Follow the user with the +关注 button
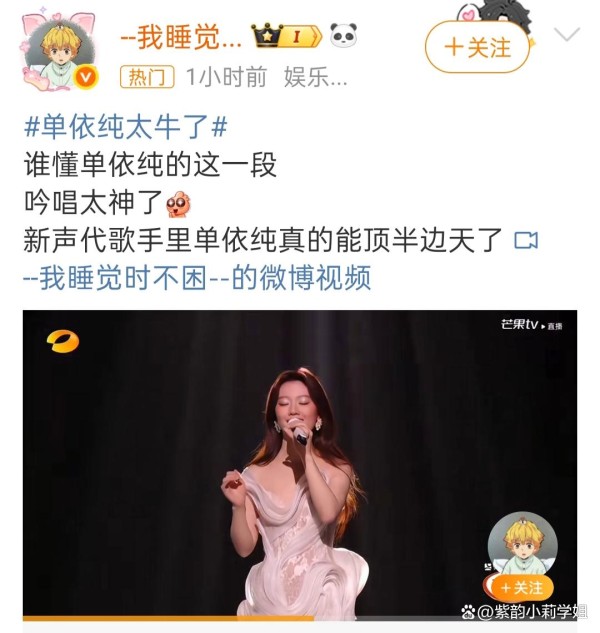600x633 pixels. point(477,47)
